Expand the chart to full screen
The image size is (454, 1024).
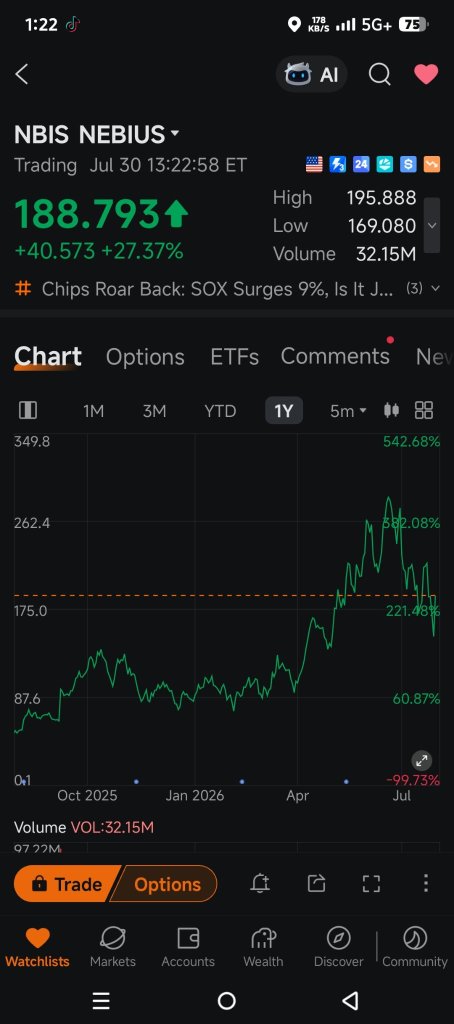(x=422, y=760)
